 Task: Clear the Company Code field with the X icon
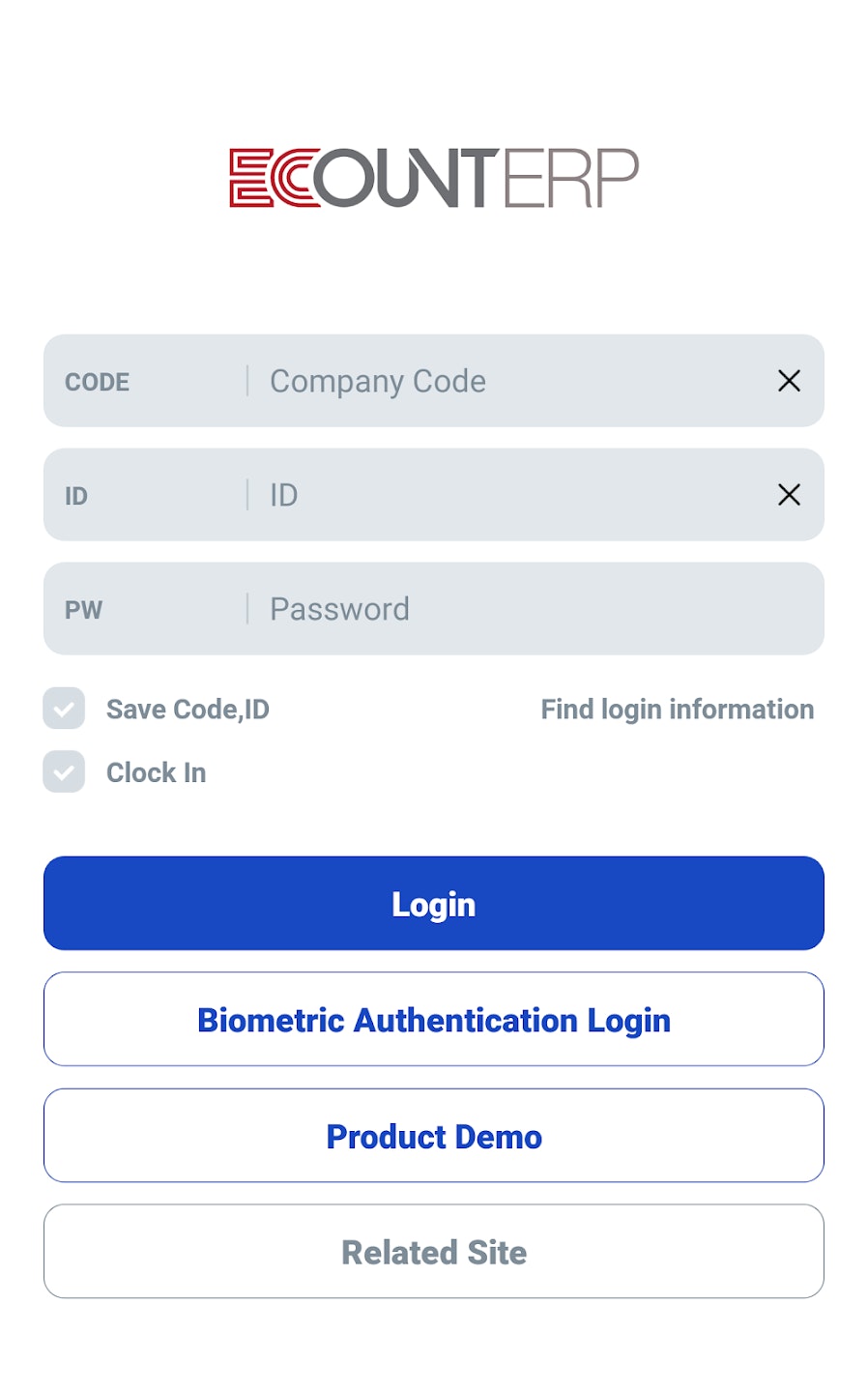789,381
